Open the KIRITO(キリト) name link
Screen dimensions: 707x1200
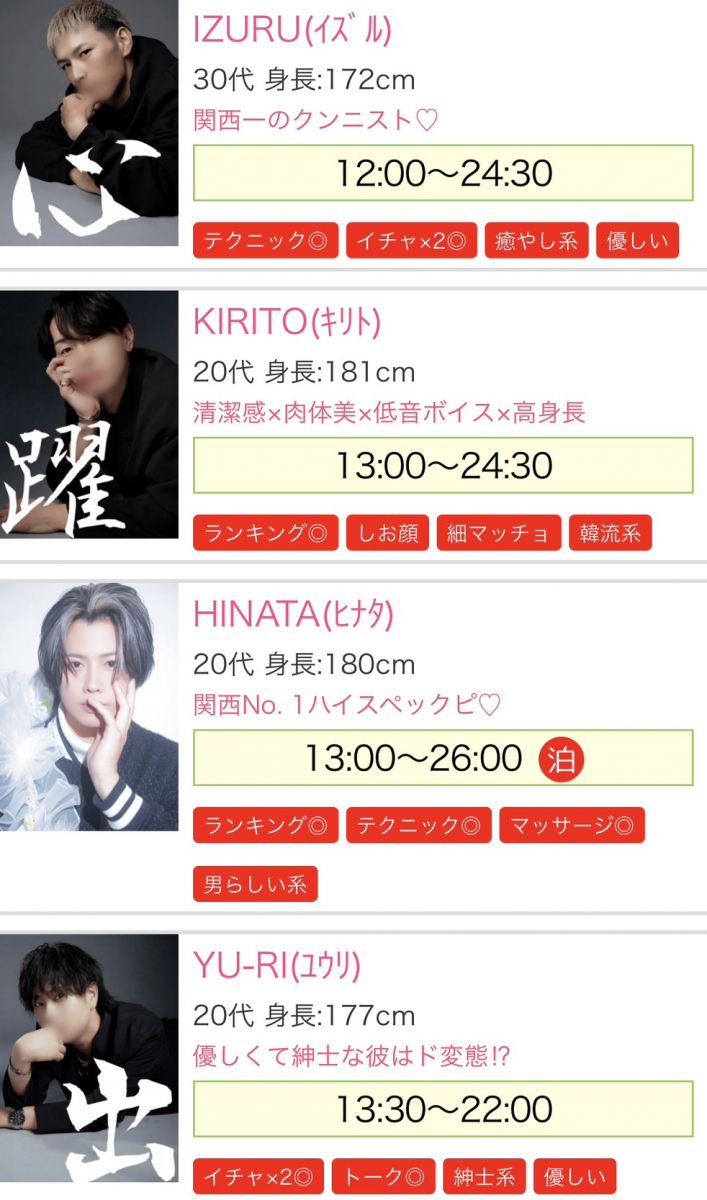coord(287,322)
